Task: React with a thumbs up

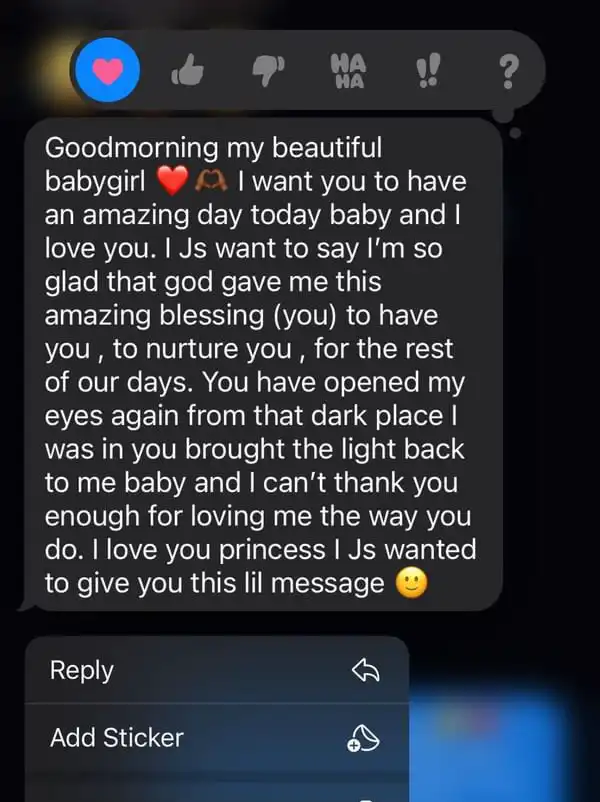Action: point(186,71)
